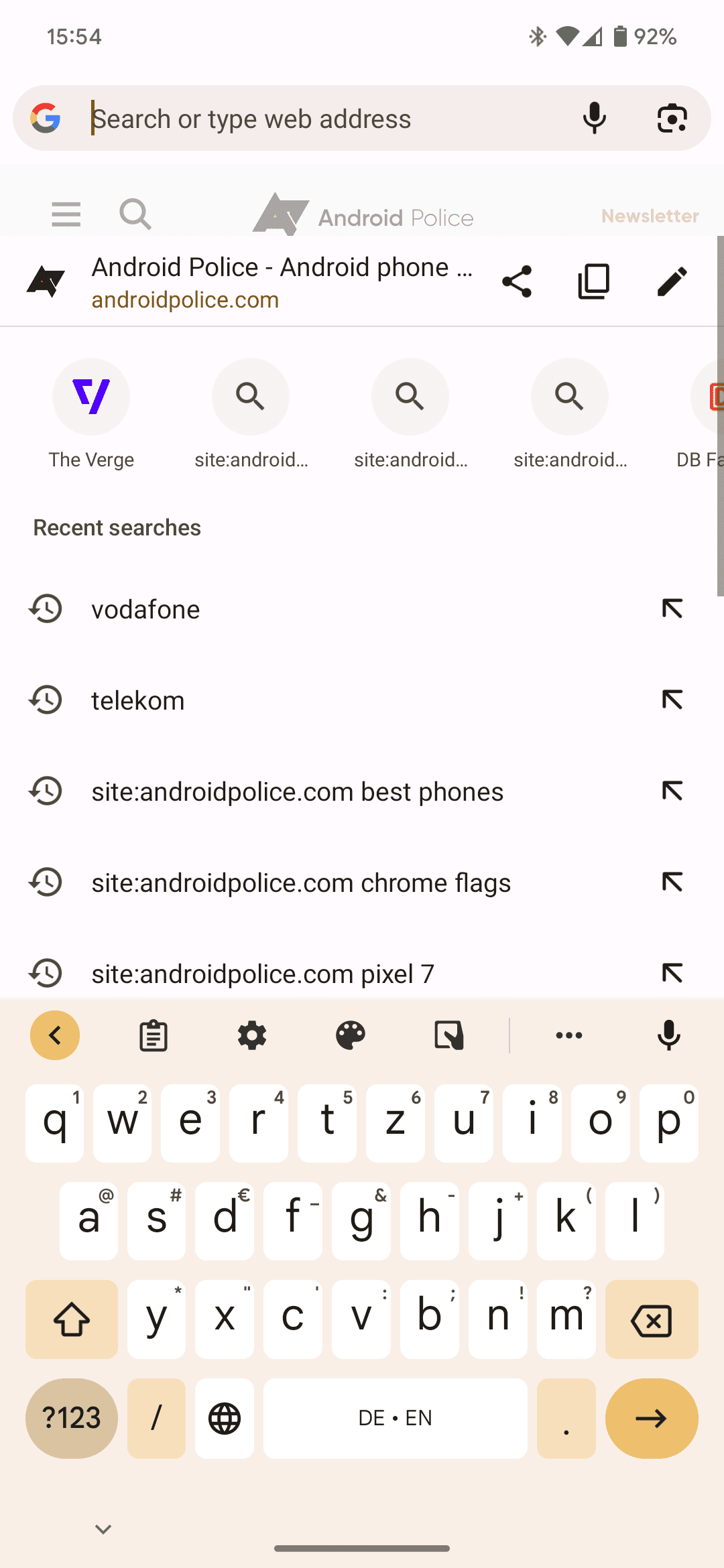Collapse the keyboard toolbar with the back chevron

pos(55,1035)
